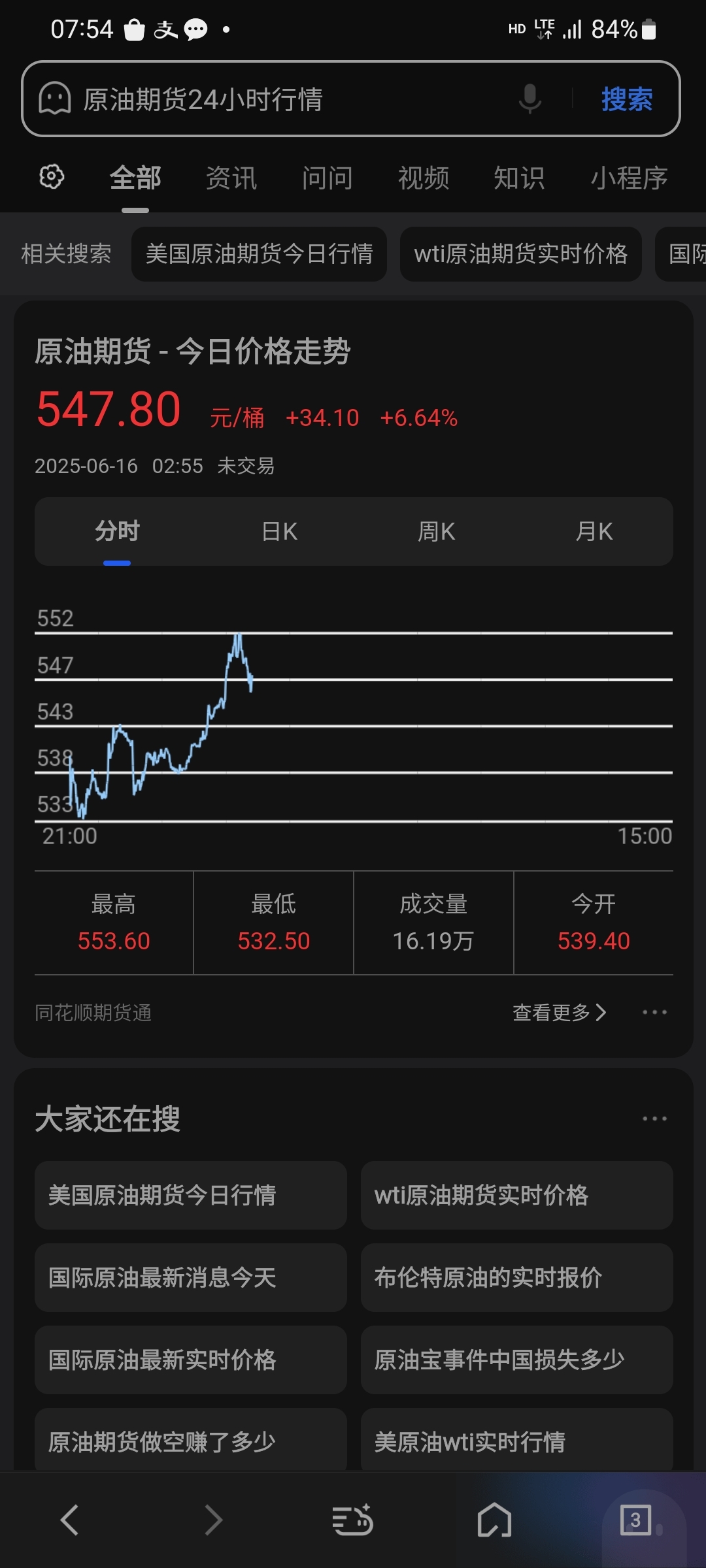Select related search chip 美国原油期货今日行情
This screenshot has height=1568, width=706.
coord(259,254)
